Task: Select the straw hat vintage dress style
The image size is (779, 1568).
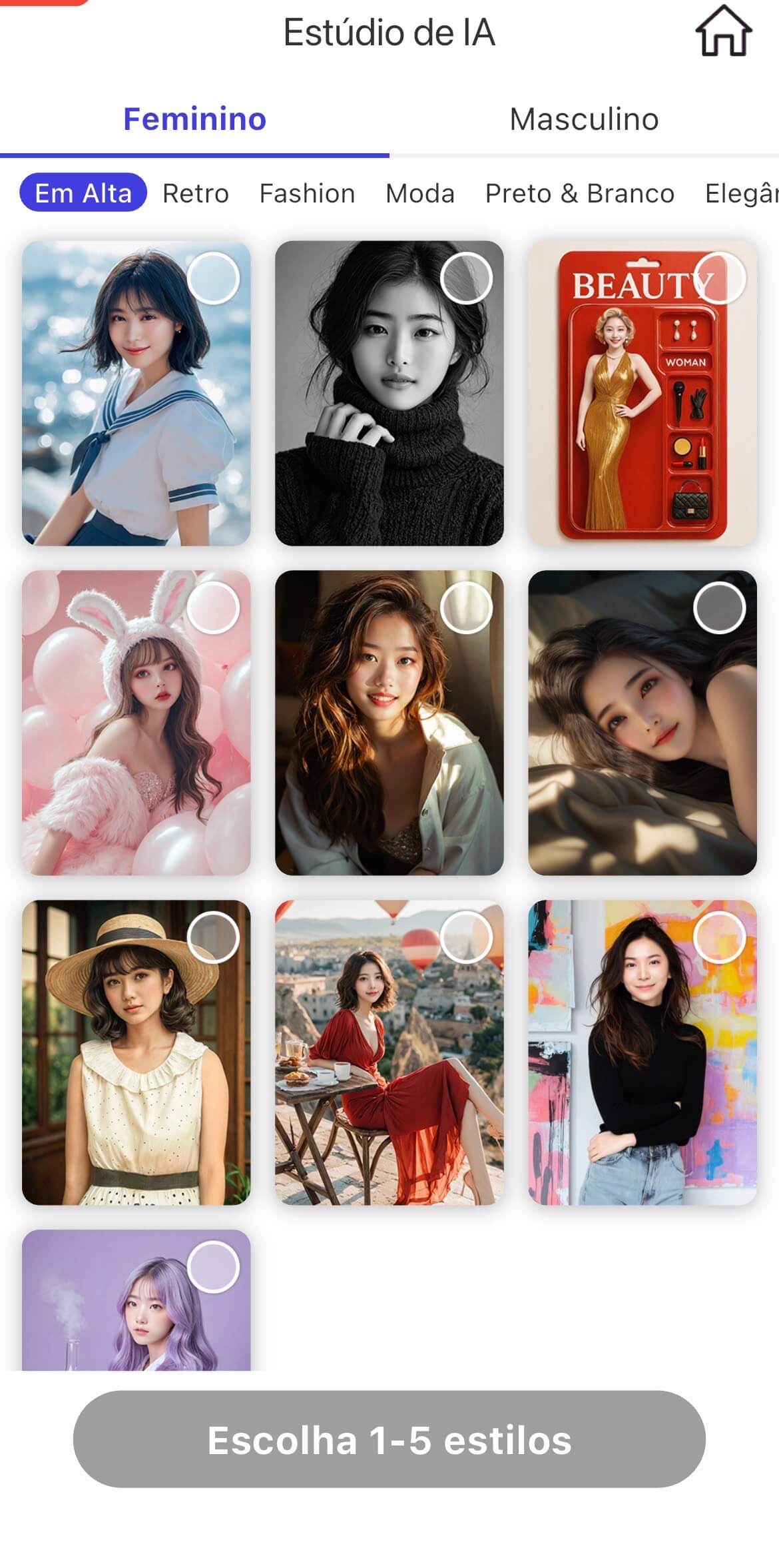Action: (136, 1052)
